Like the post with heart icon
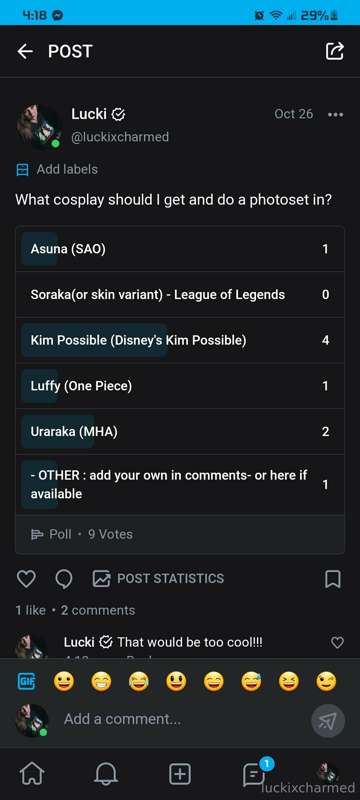Screen dimensions: 360x800 click(x=26, y=579)
